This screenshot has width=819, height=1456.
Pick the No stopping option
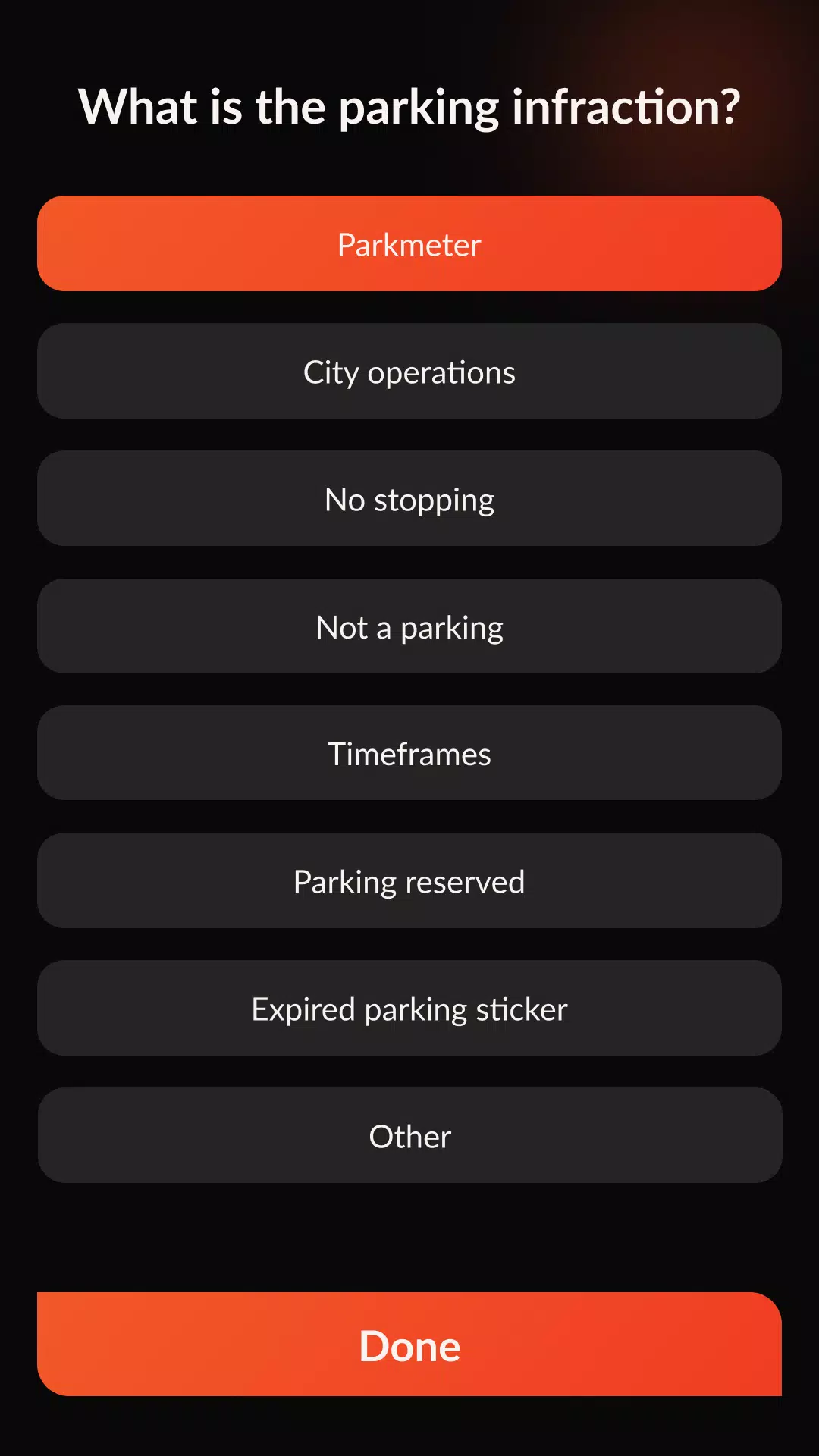pos(409,499)
